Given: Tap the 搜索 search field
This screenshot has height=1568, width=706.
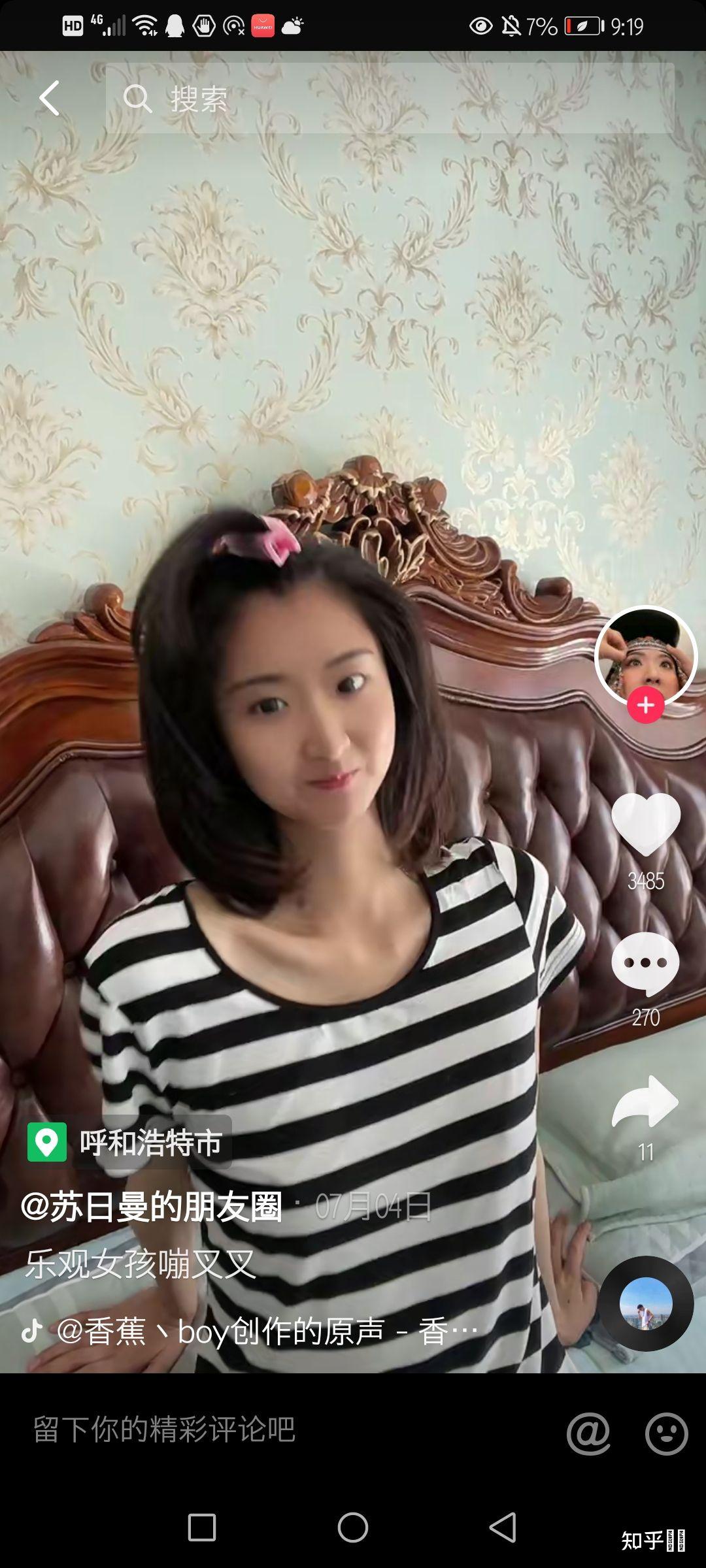Looking at the screenshot, I should (390, 99).
